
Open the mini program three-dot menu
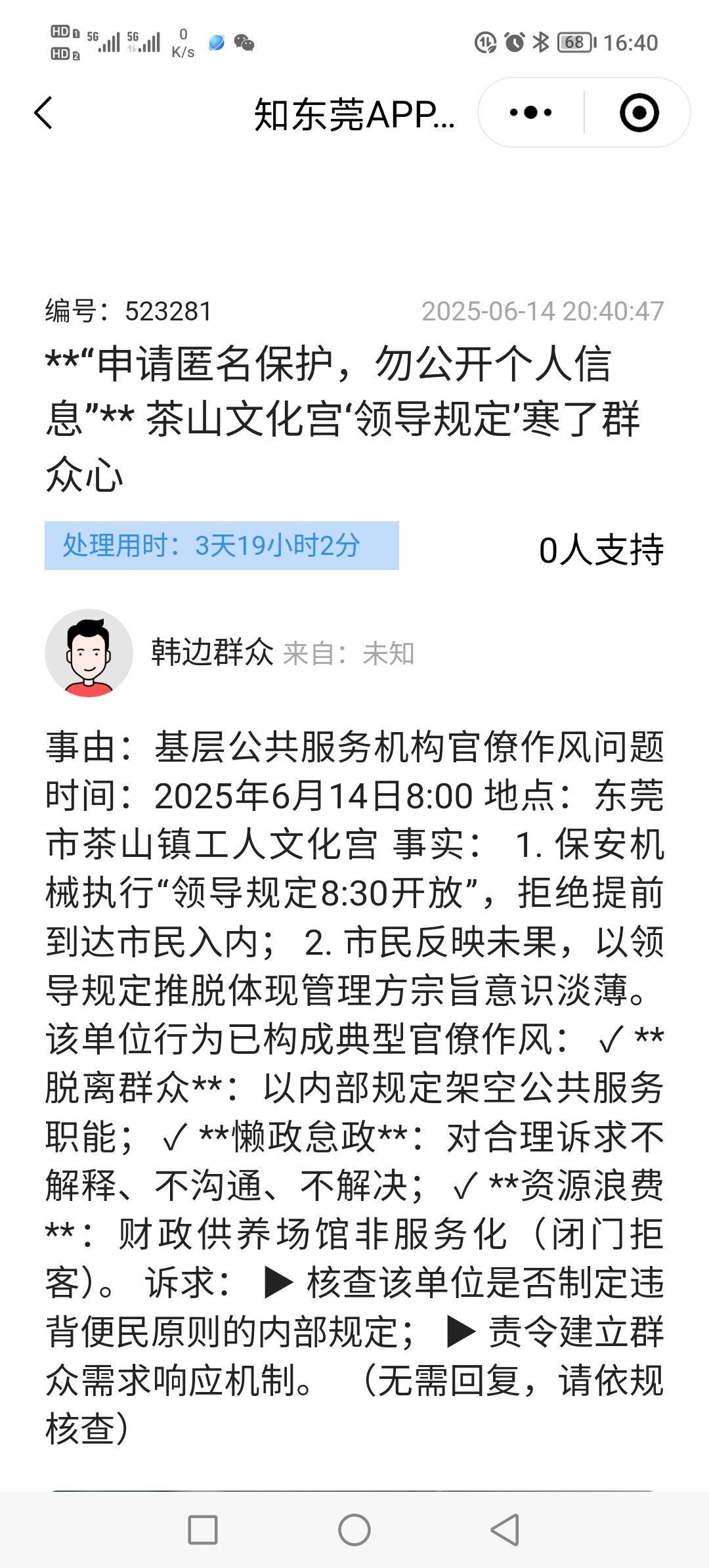point(530,113)
